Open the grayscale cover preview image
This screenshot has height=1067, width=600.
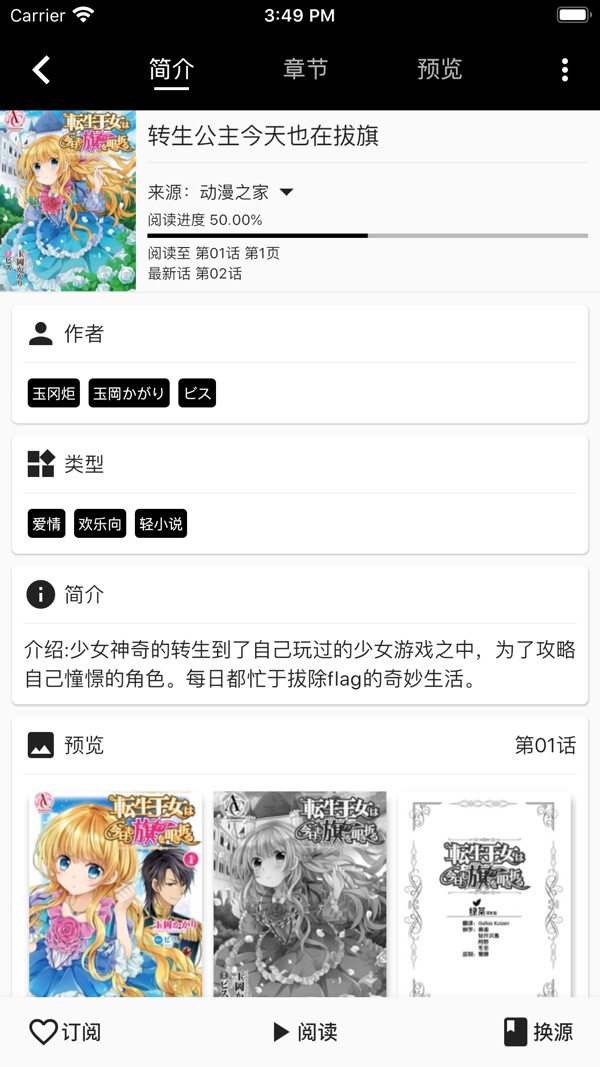point(300,894)
